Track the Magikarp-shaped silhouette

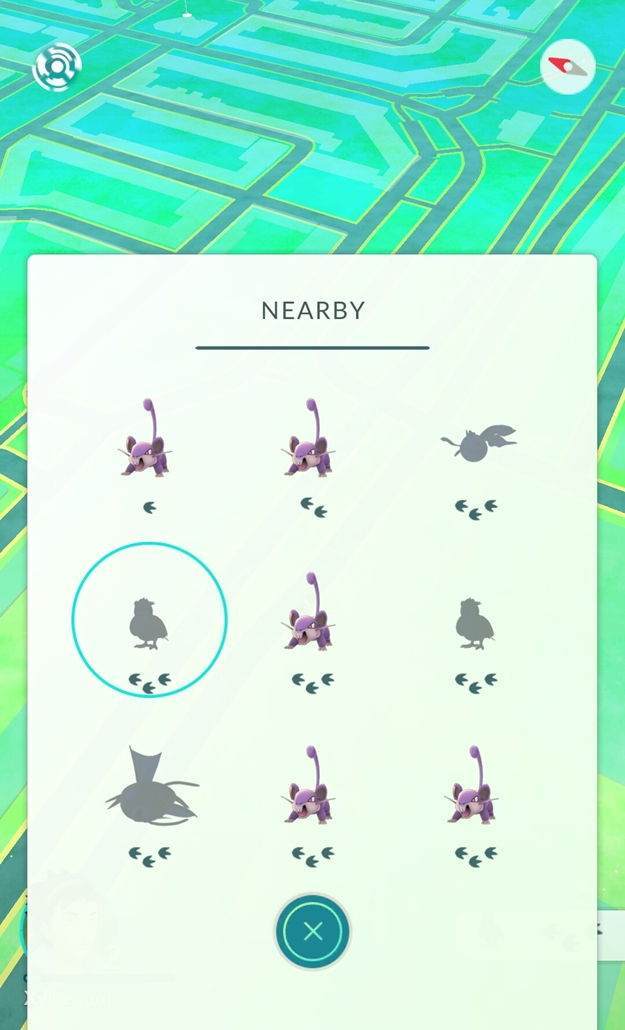(151, 786)
